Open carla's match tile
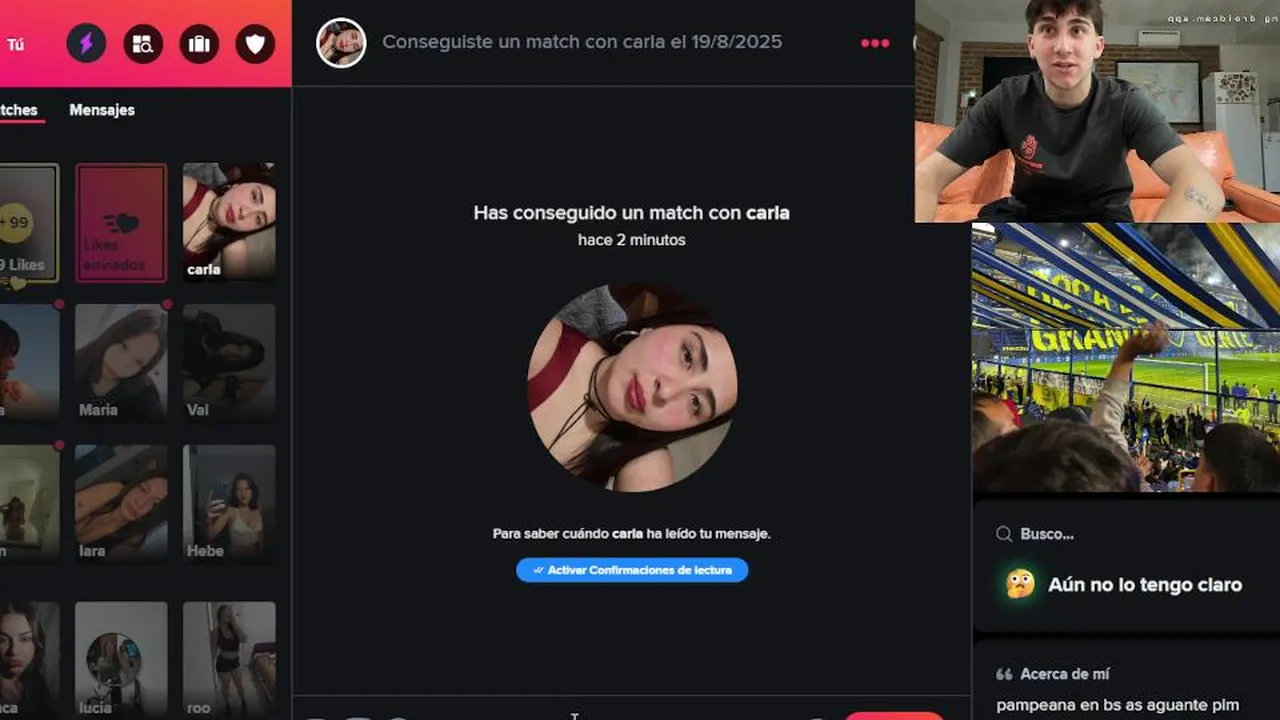 (229, 222)
